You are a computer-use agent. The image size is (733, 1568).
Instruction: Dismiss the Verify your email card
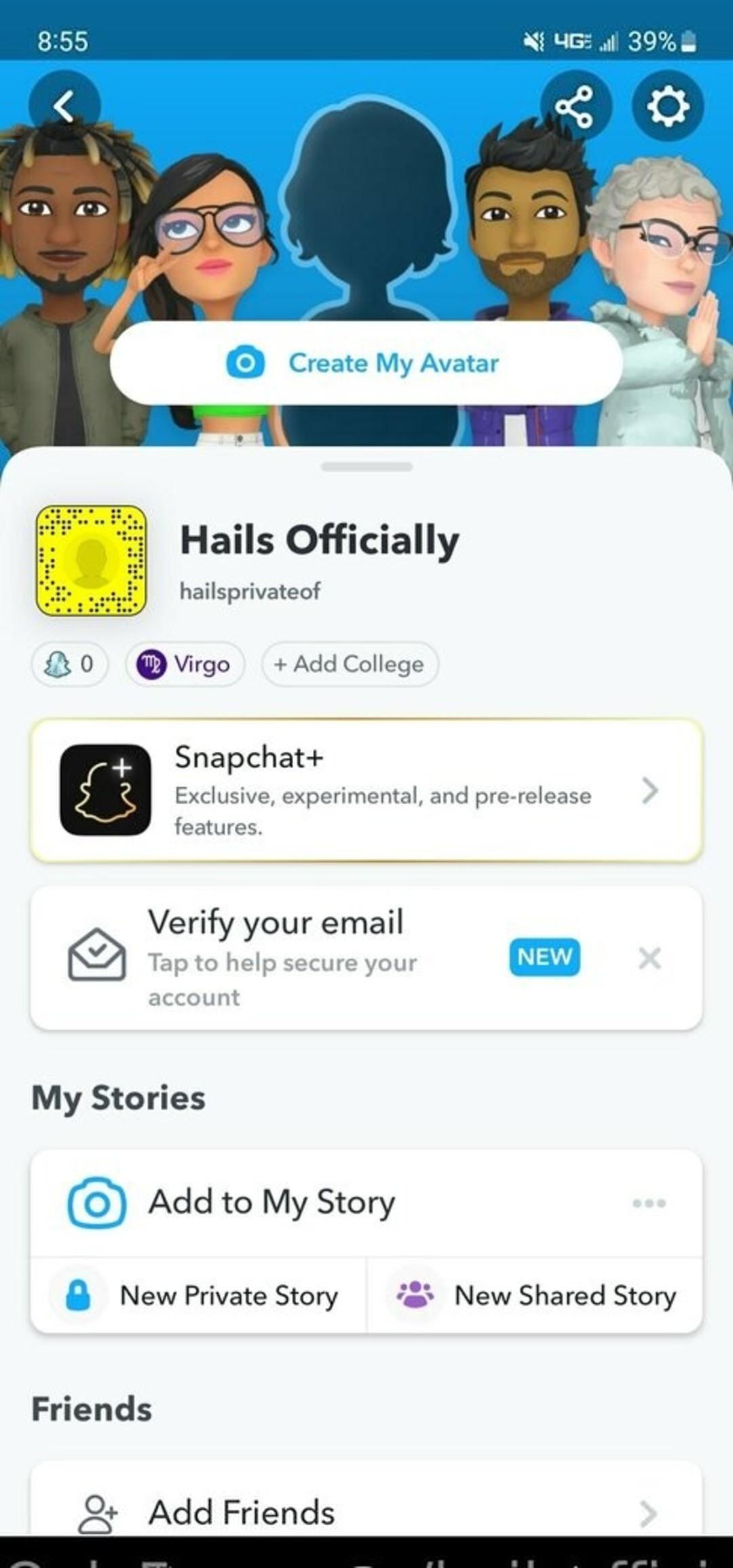(x=650, y=958)
